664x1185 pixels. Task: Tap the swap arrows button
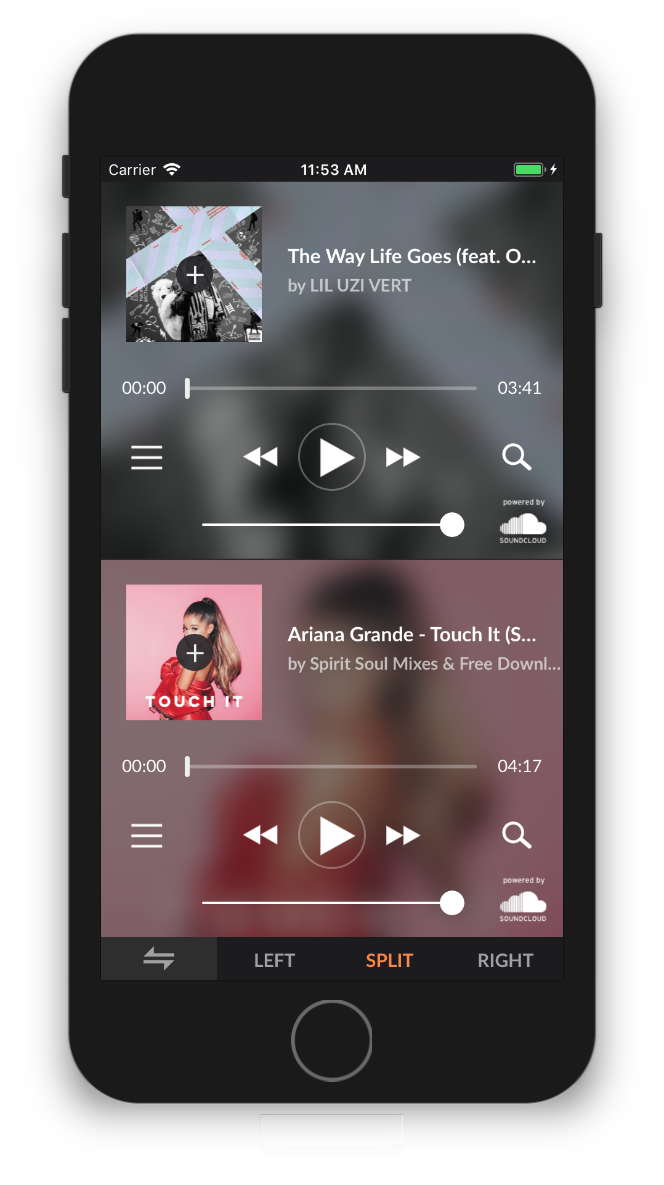point(159,960)
